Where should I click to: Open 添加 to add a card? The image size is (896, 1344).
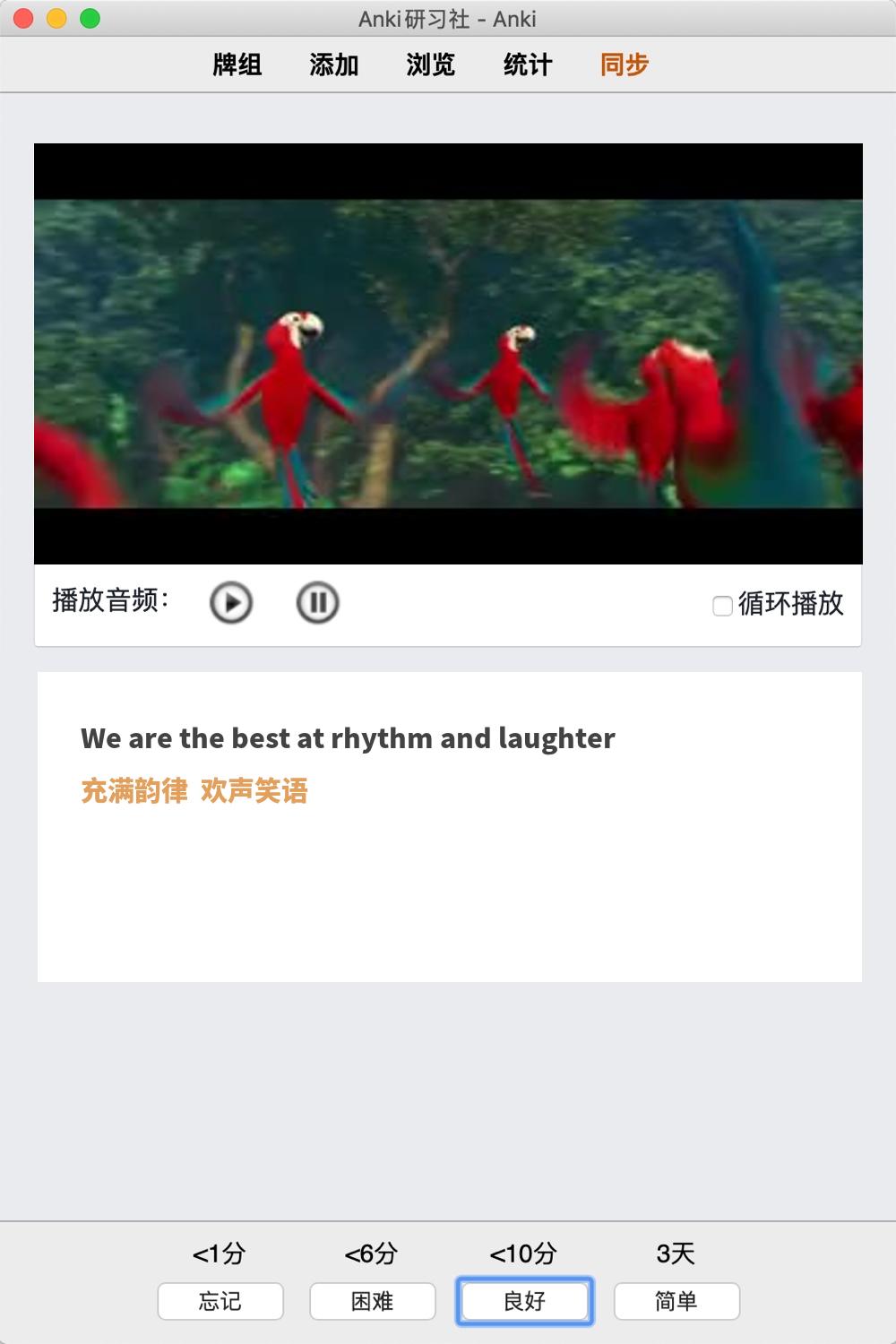pyautogui.click(x=334, y=65)
